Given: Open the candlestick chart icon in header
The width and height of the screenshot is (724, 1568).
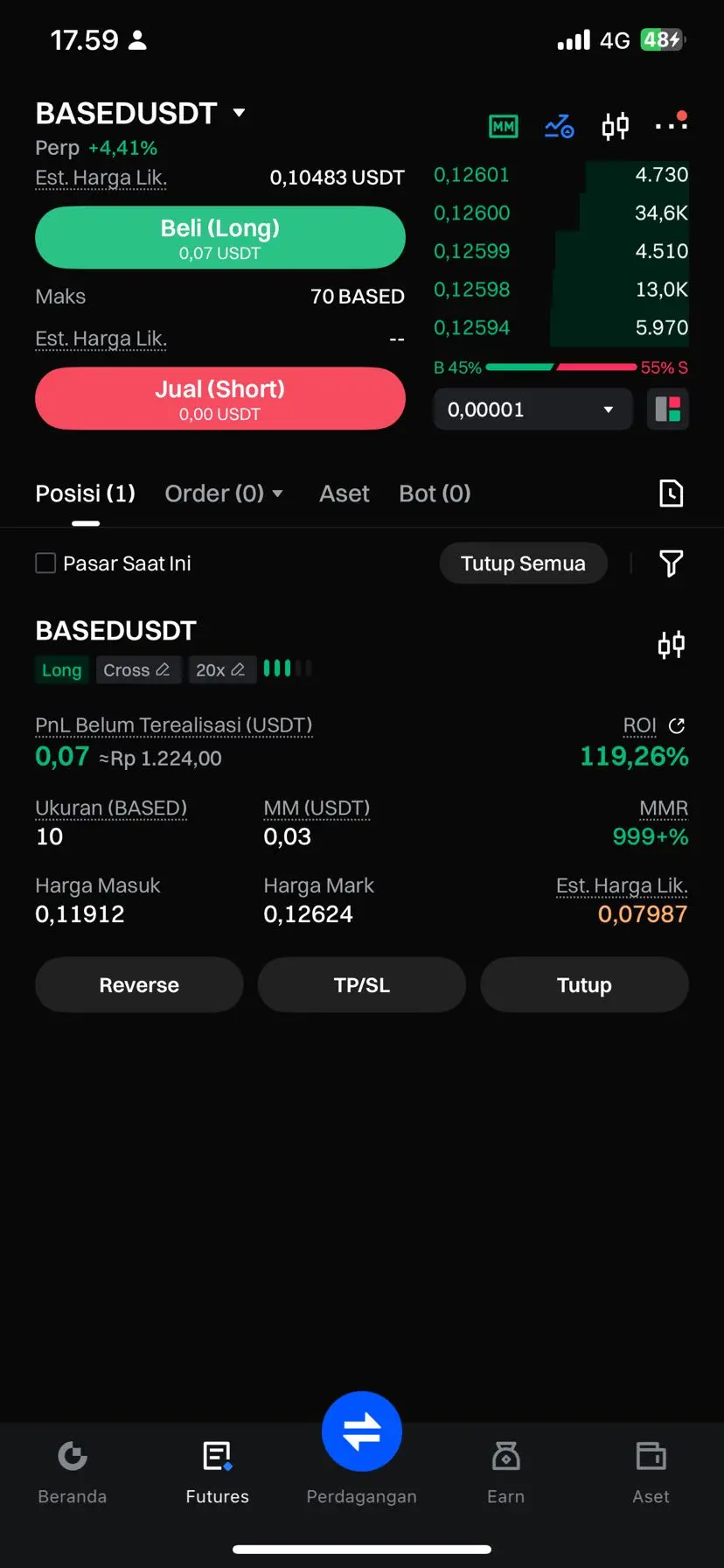Looking at the screenshot, I should tap(615, 127).
